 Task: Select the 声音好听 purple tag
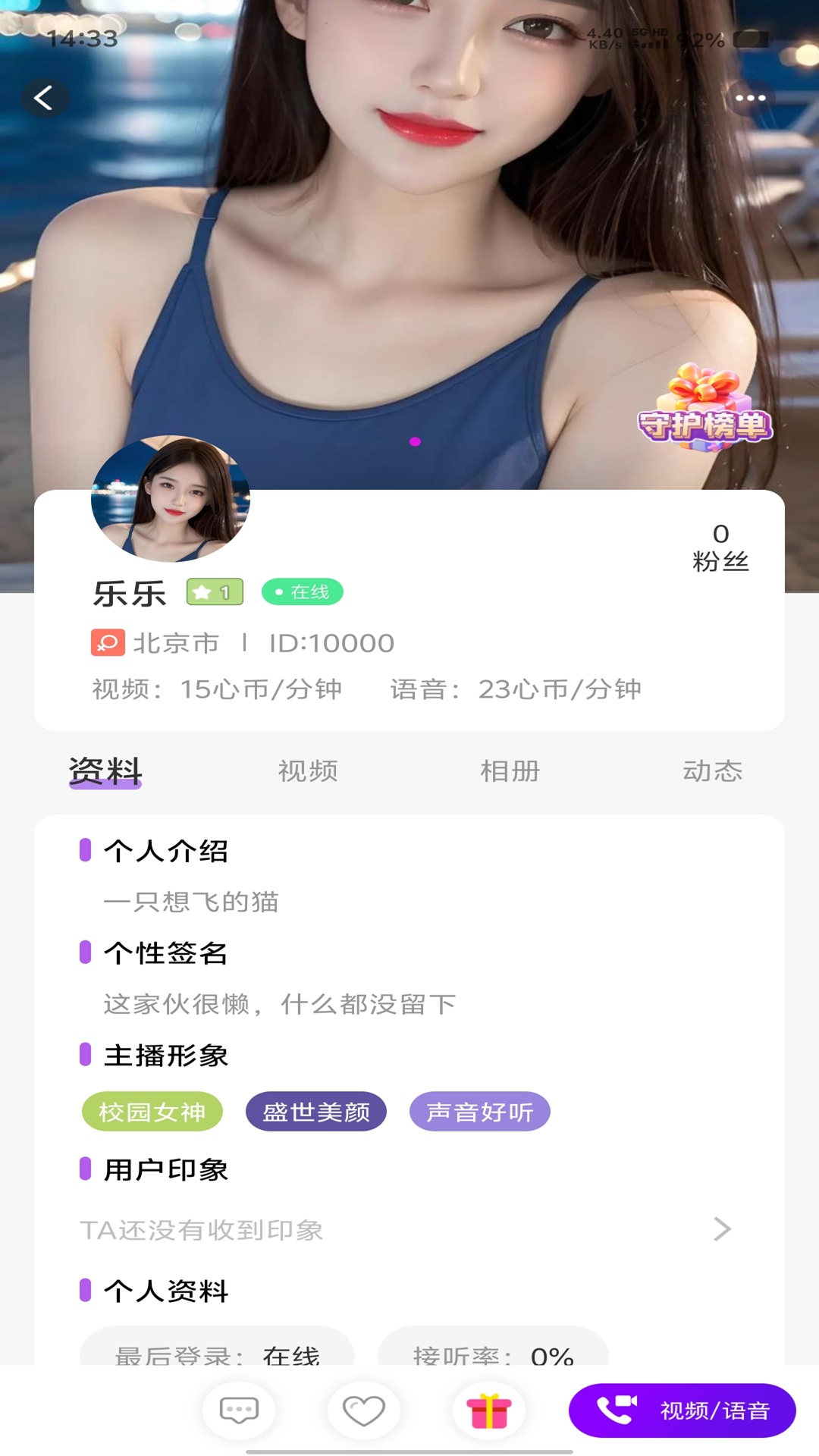pyautogui.click(x=481, y=1112)
